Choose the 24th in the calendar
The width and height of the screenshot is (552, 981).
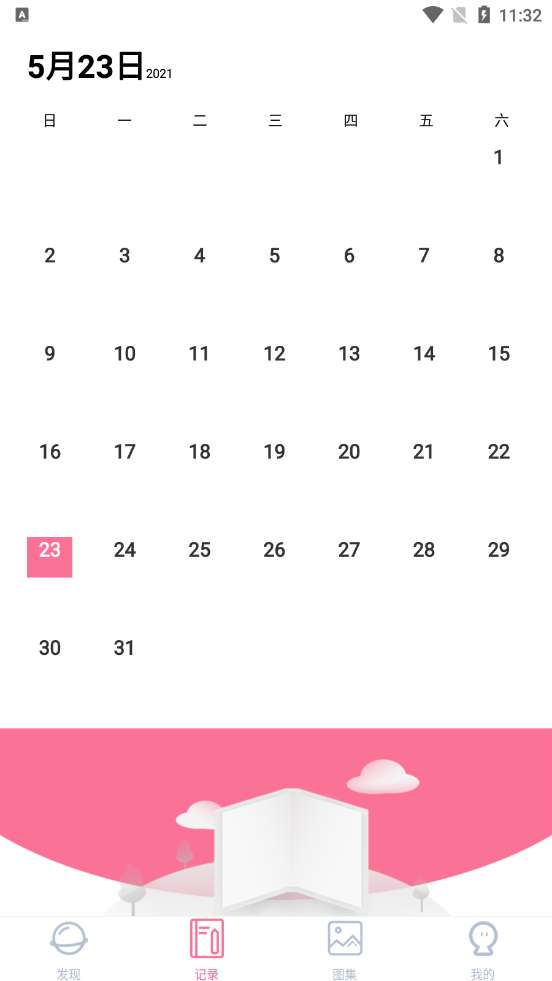tap(125, 550)
